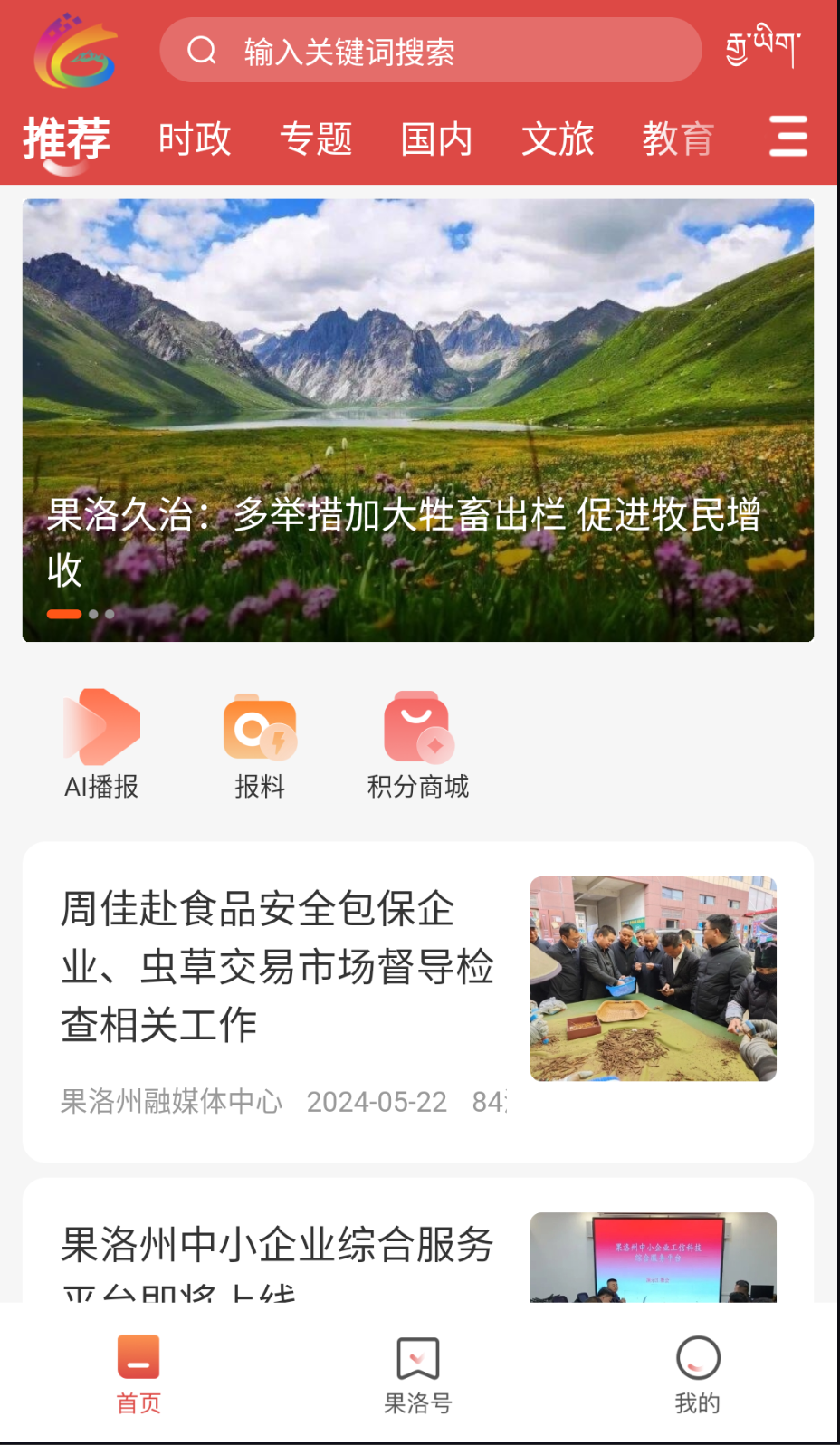This screenshot has height=1445, width=840.
Task: Open the 报料 shortcut
Action: [x=260, y=744]
